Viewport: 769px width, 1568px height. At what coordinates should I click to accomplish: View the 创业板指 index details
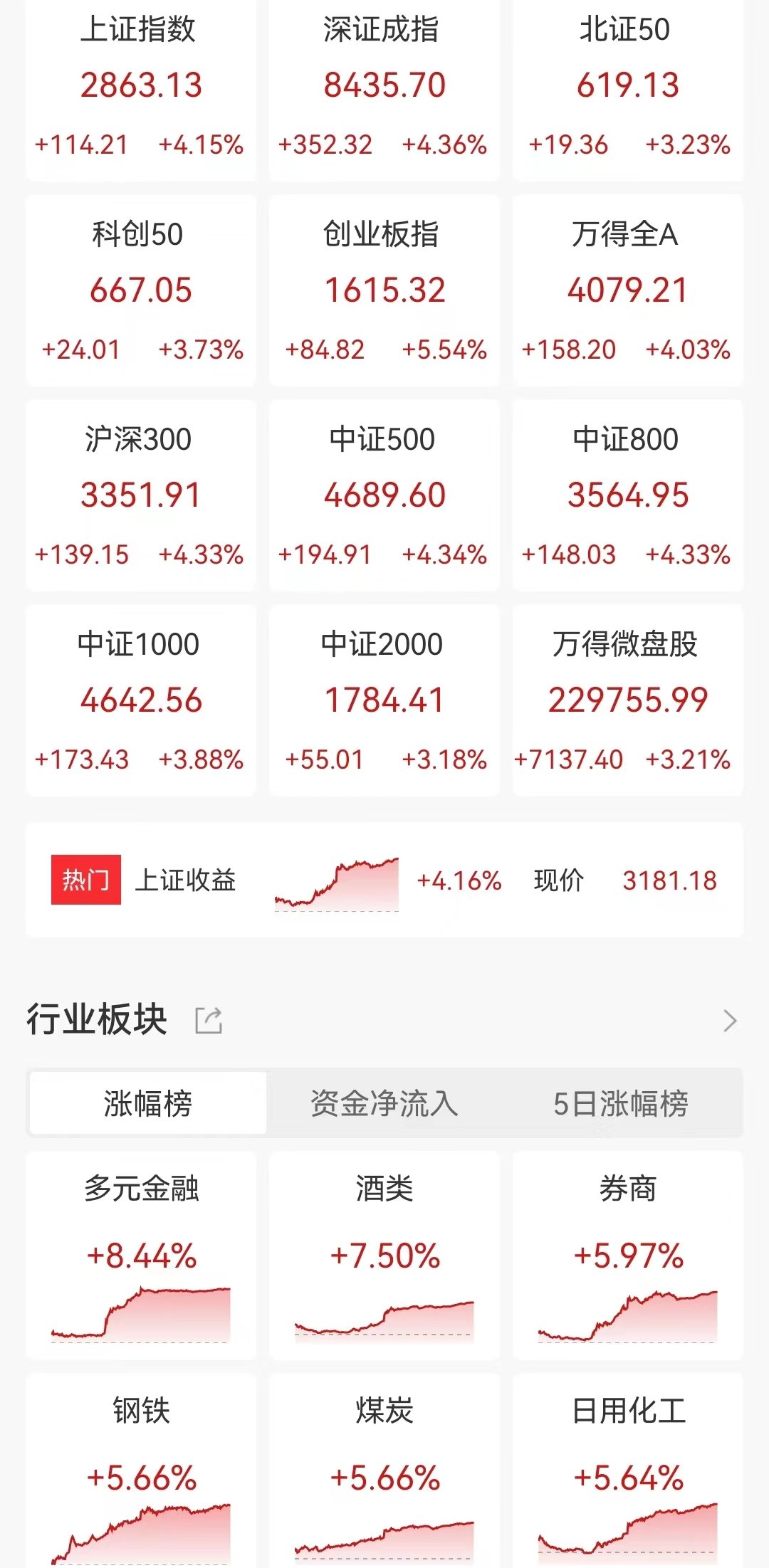[x=384, y=290]
